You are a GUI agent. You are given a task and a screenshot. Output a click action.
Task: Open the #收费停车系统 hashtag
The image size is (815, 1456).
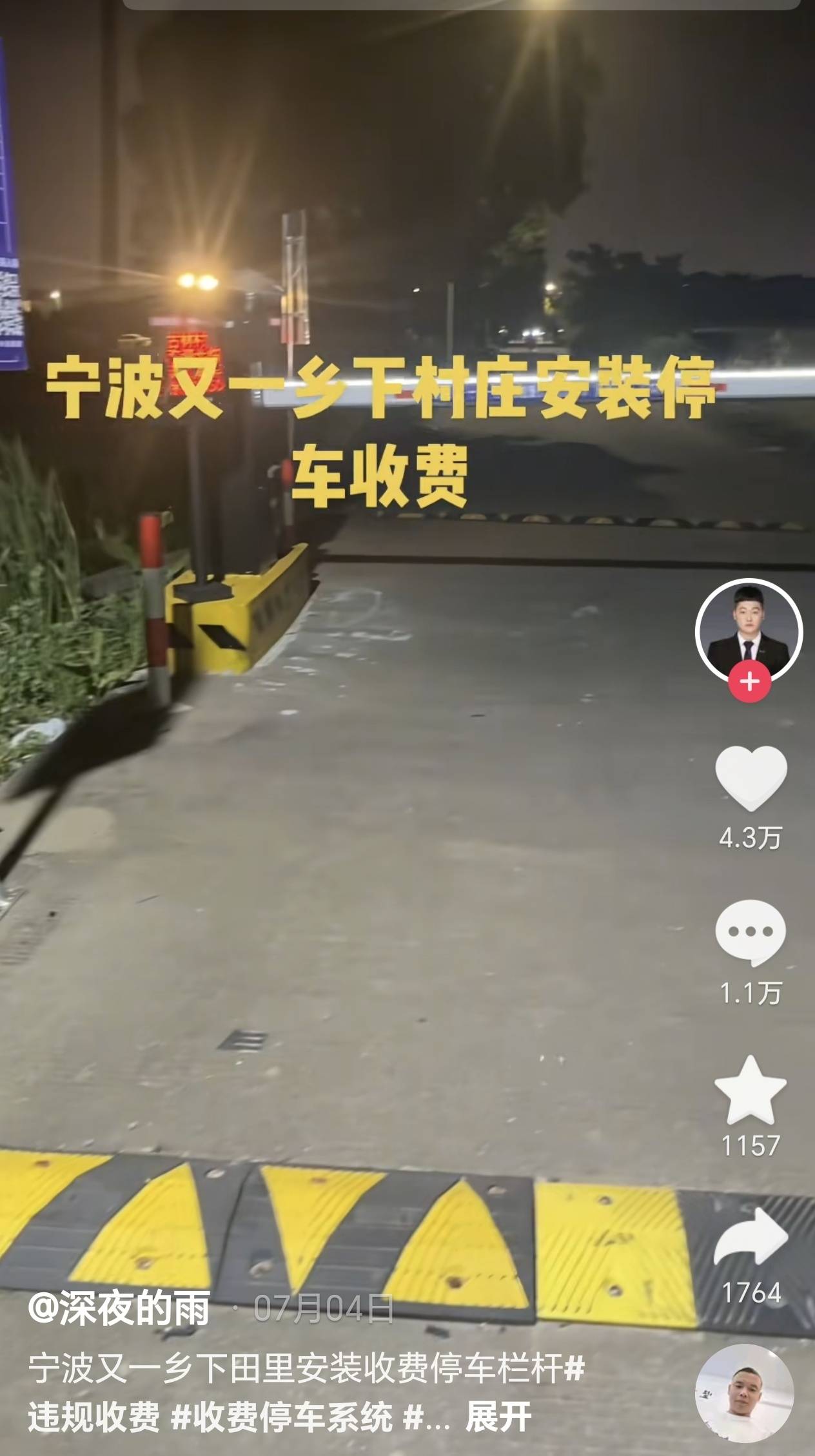[x=282, y=1417]
